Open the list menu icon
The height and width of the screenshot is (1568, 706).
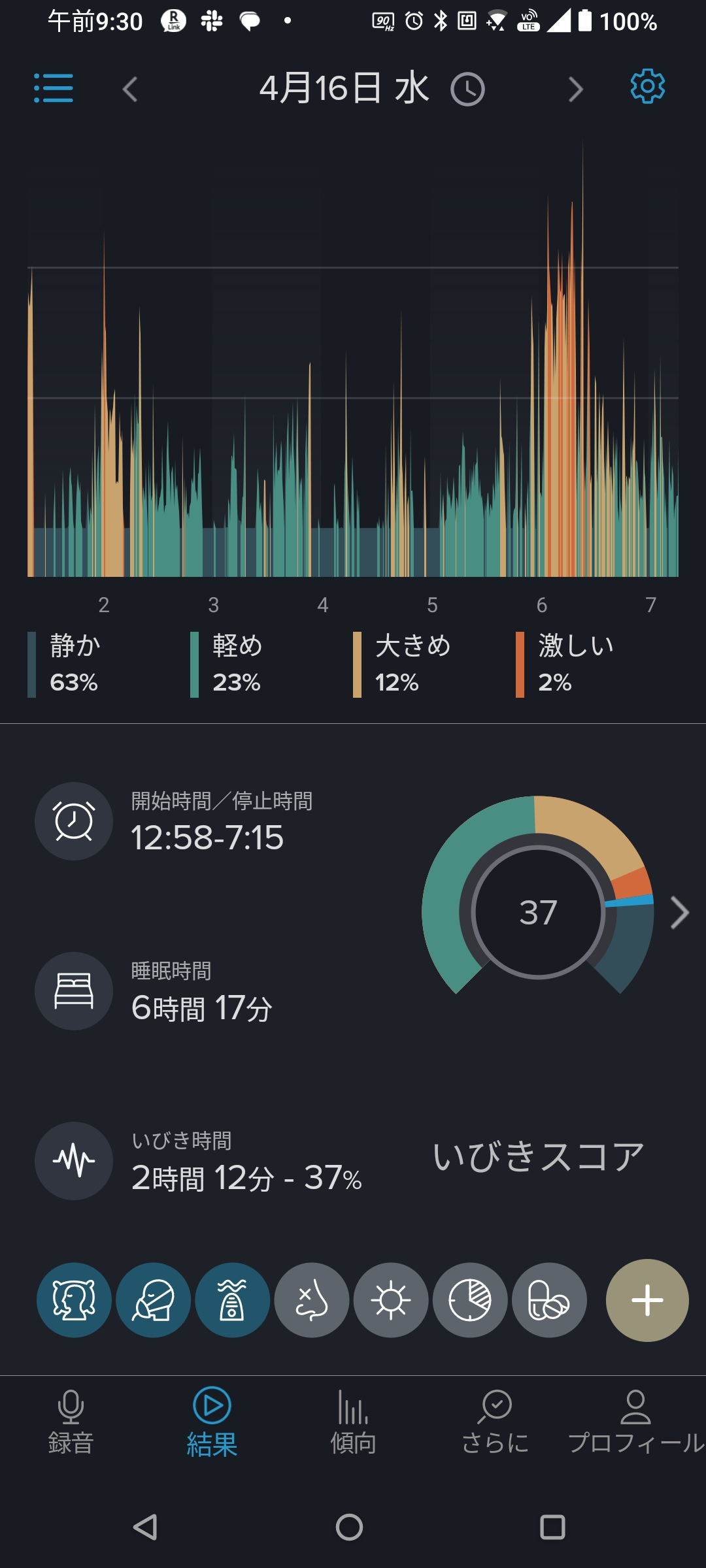point(54,88)
